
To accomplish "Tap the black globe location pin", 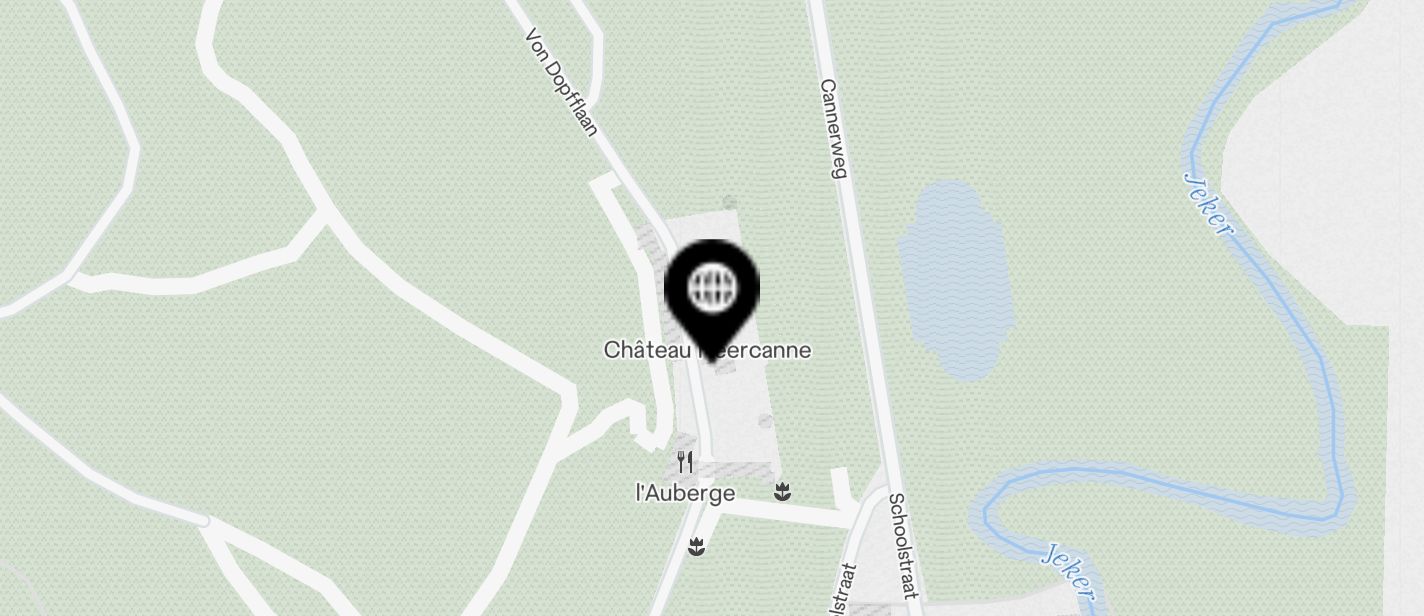I will (712, 290).
